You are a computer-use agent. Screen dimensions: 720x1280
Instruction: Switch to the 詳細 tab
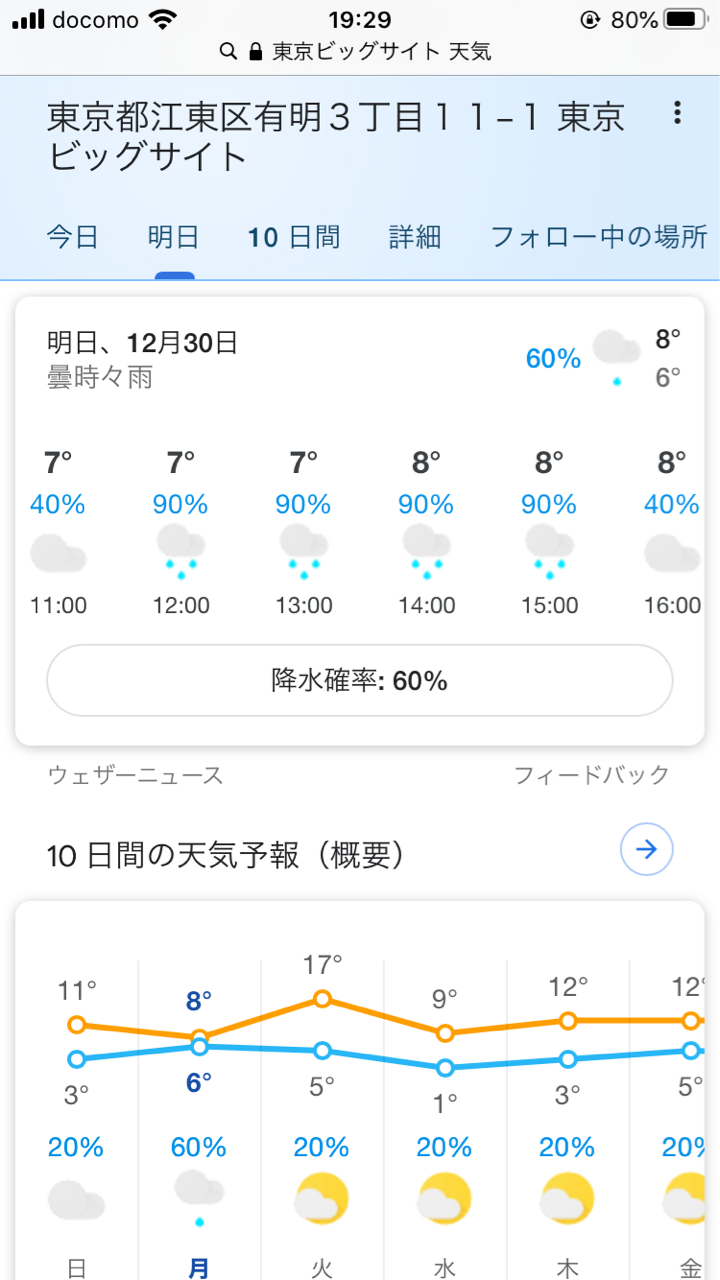coord(415,237)
